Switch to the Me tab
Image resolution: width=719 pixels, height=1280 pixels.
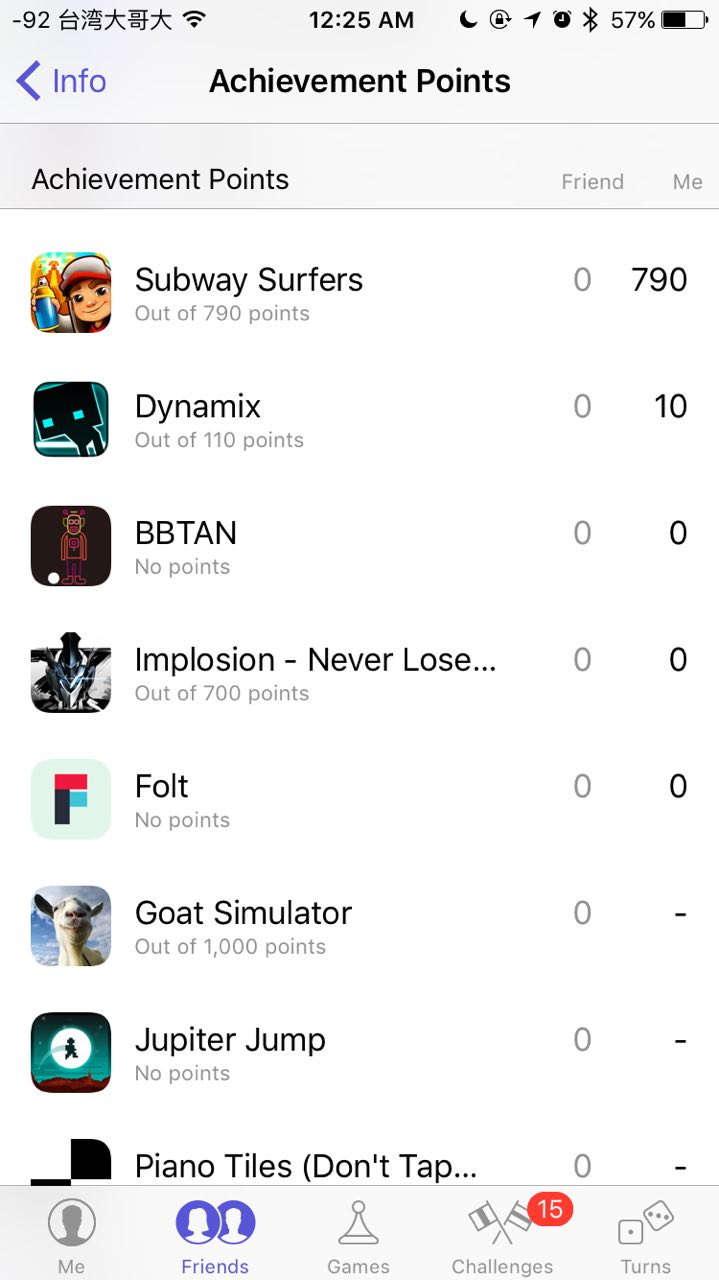pyautogui.click(x=71, y=1236)
